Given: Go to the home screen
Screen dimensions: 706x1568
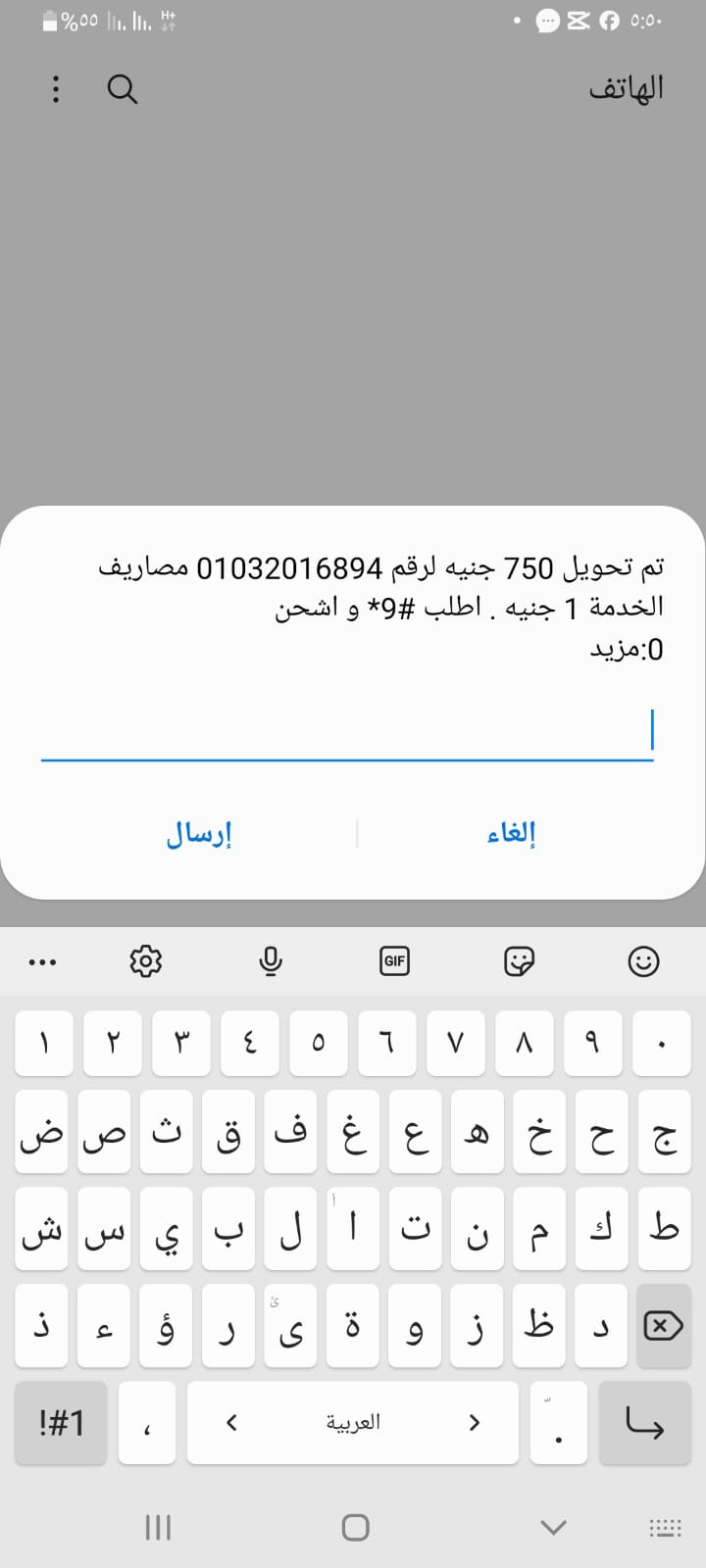Looking at the screenshot, I should coord(355,1527).
